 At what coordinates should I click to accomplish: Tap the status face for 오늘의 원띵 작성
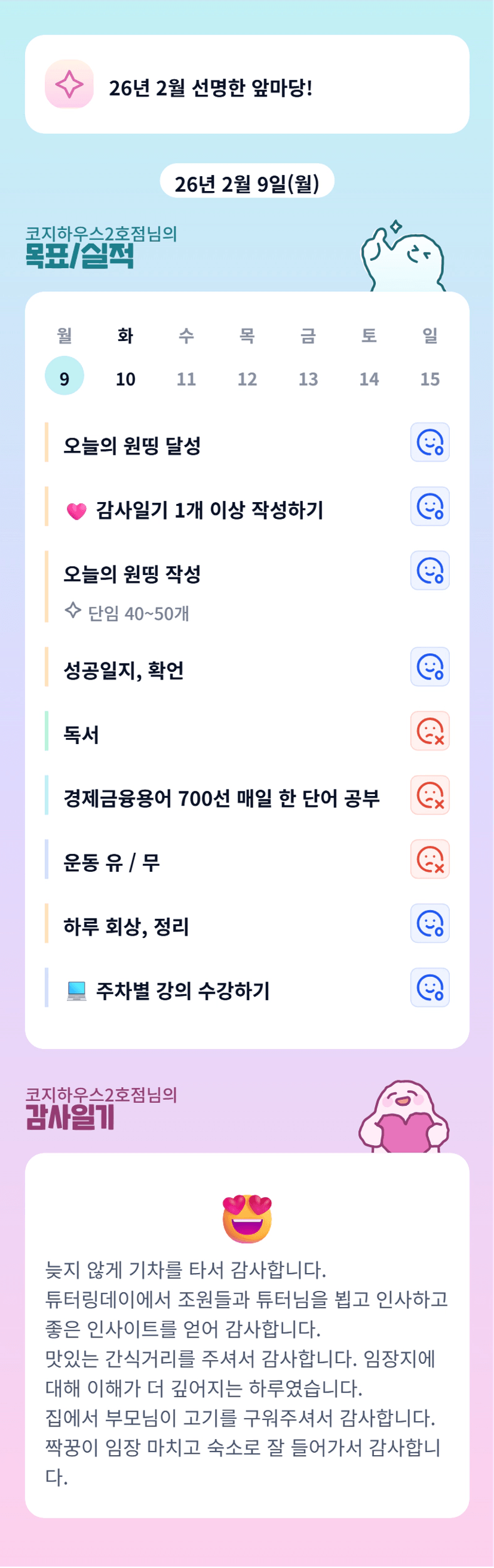tap(430, 571)
